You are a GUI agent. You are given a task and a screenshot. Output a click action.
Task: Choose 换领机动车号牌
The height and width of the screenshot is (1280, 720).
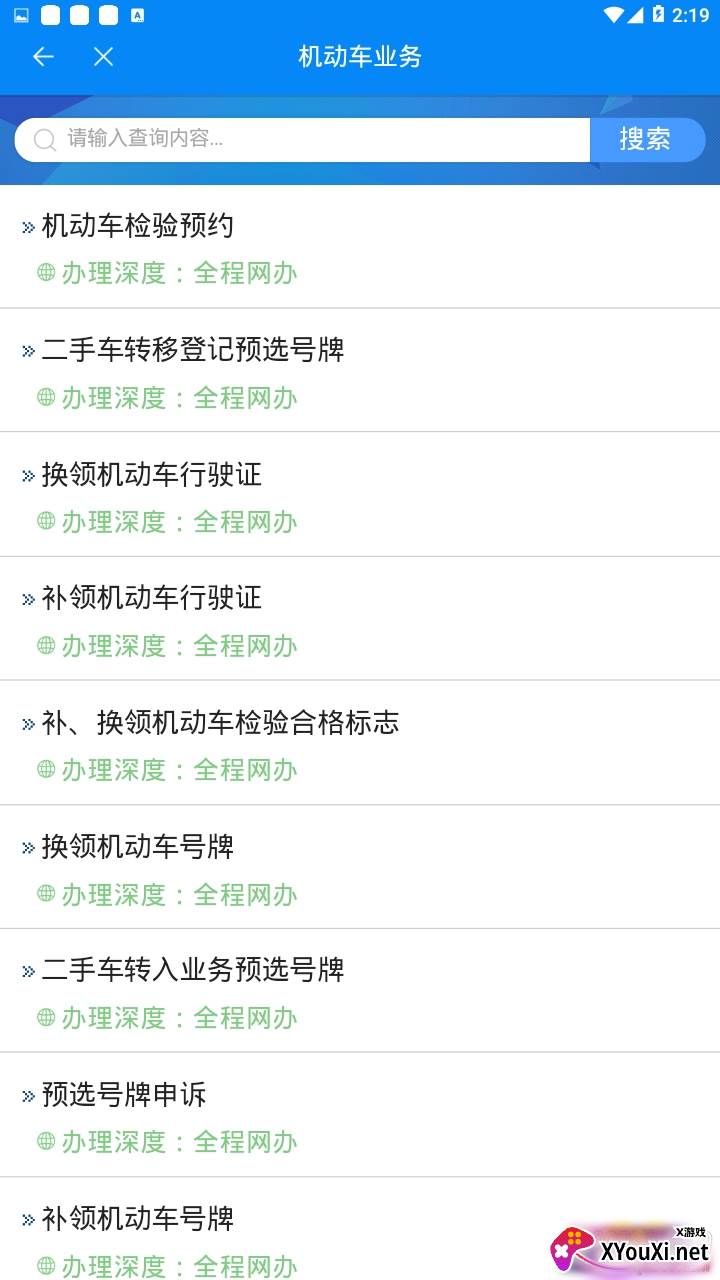click(x=360, y=867)
